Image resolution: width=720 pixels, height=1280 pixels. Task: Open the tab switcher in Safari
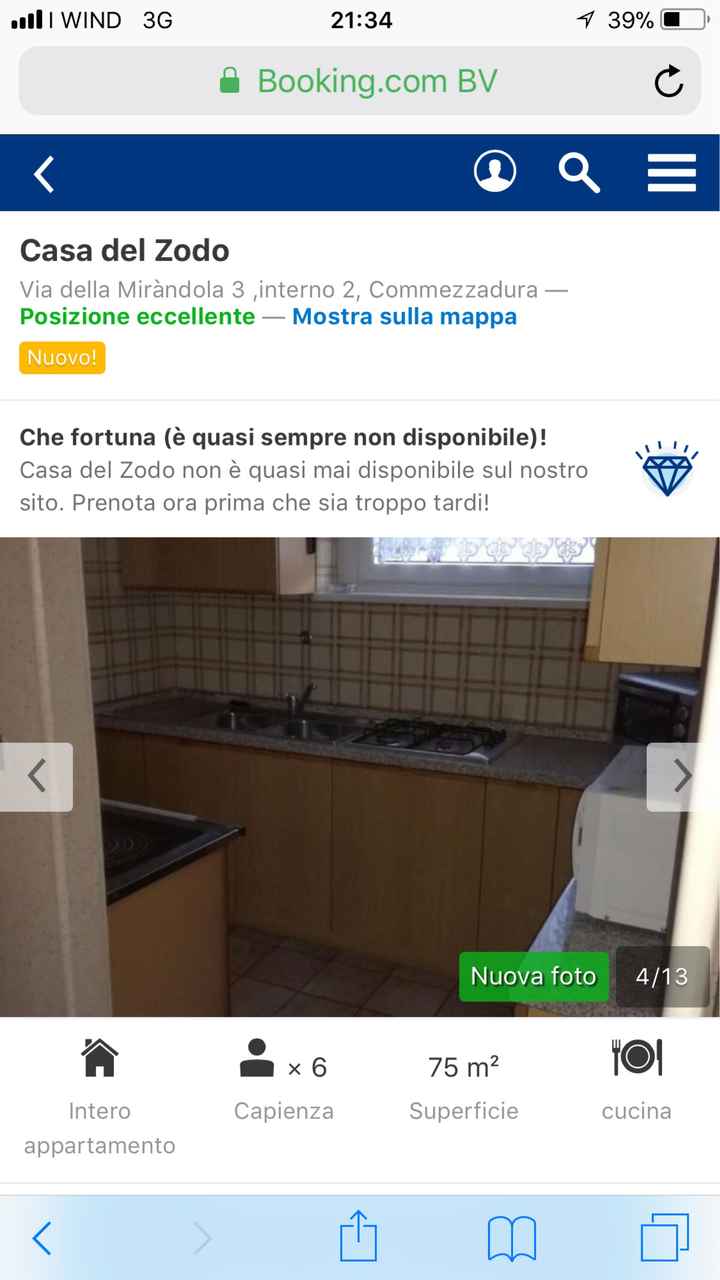[664, 1238]
